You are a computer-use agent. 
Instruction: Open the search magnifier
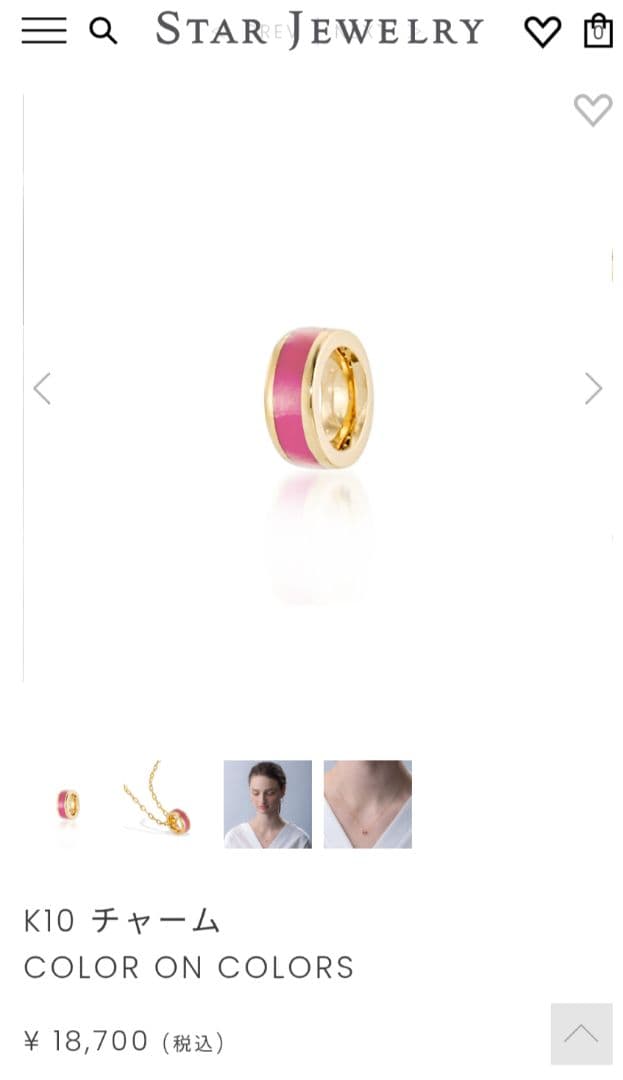(x=103, y=31)
